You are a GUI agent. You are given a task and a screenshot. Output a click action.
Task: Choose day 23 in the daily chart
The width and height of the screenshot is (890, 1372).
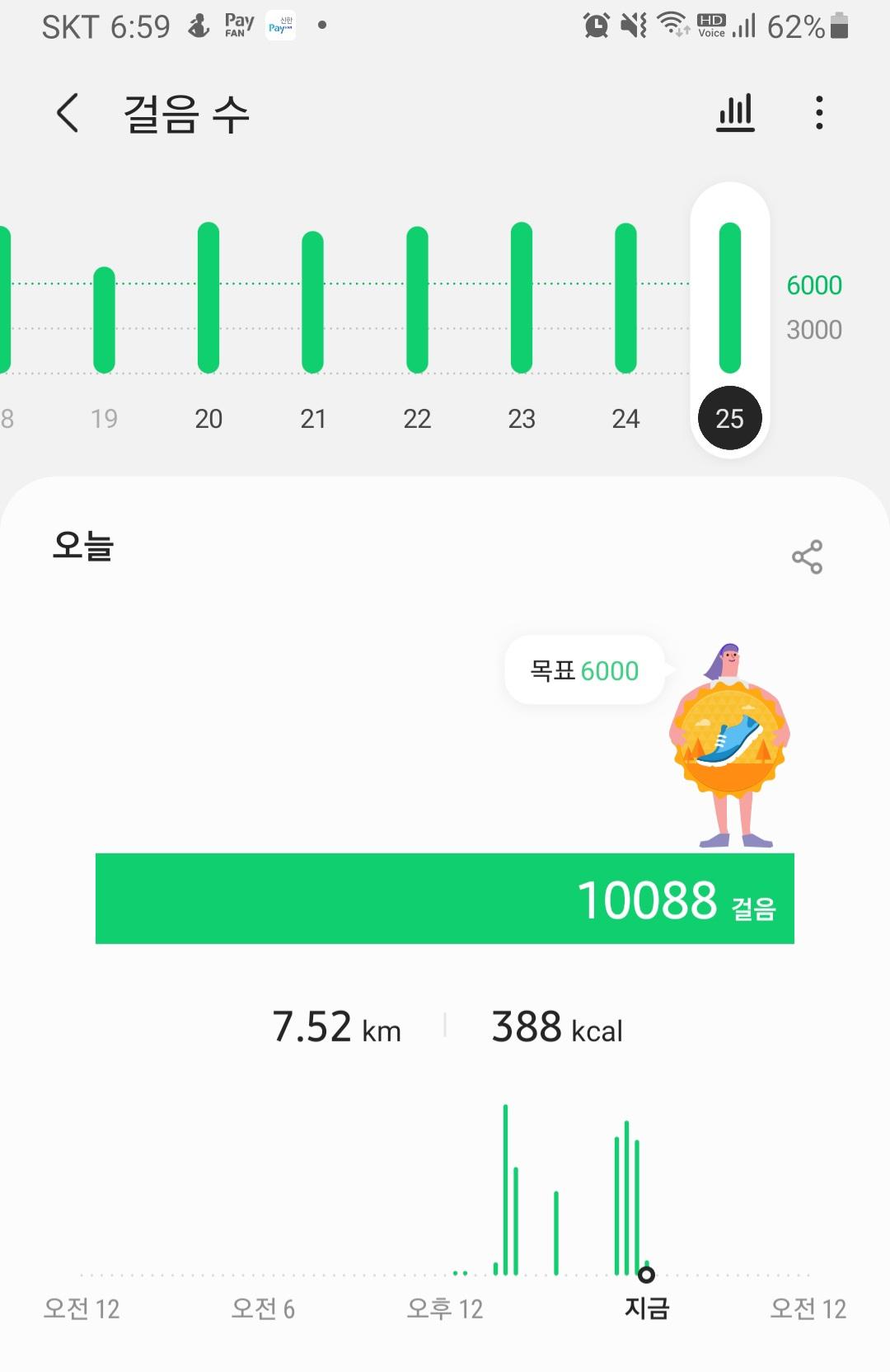coord(522,330)
